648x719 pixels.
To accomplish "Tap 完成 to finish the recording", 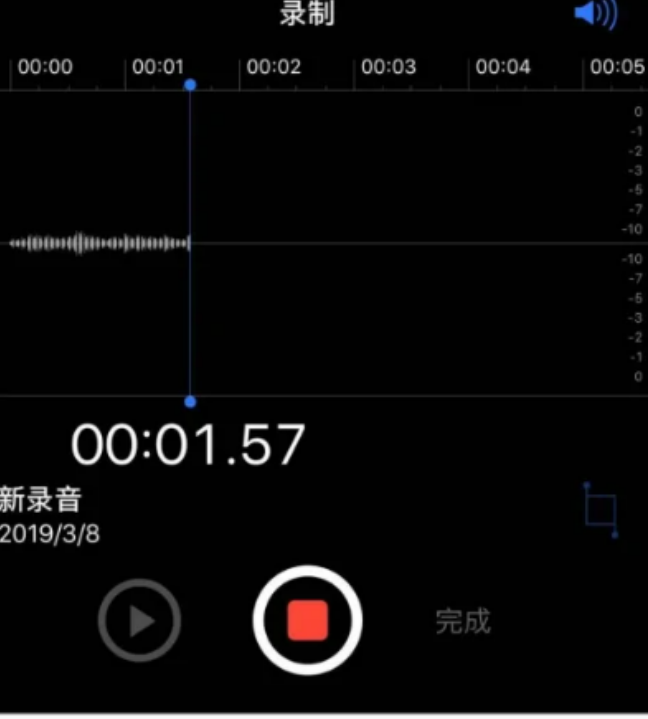I will tap(463, 621).
